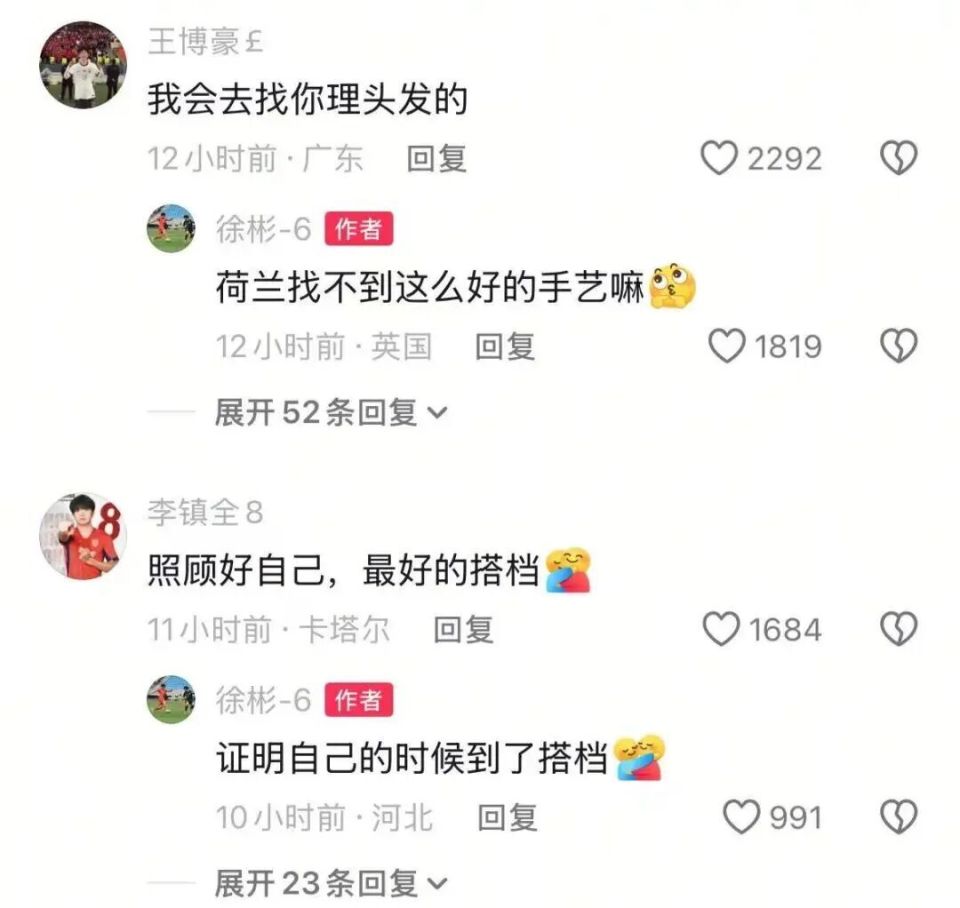This screenshot has height=908, width=960.
Task: Open 徐彬-6's avatar in the 荷兰 reply
Action: (171, 229)
